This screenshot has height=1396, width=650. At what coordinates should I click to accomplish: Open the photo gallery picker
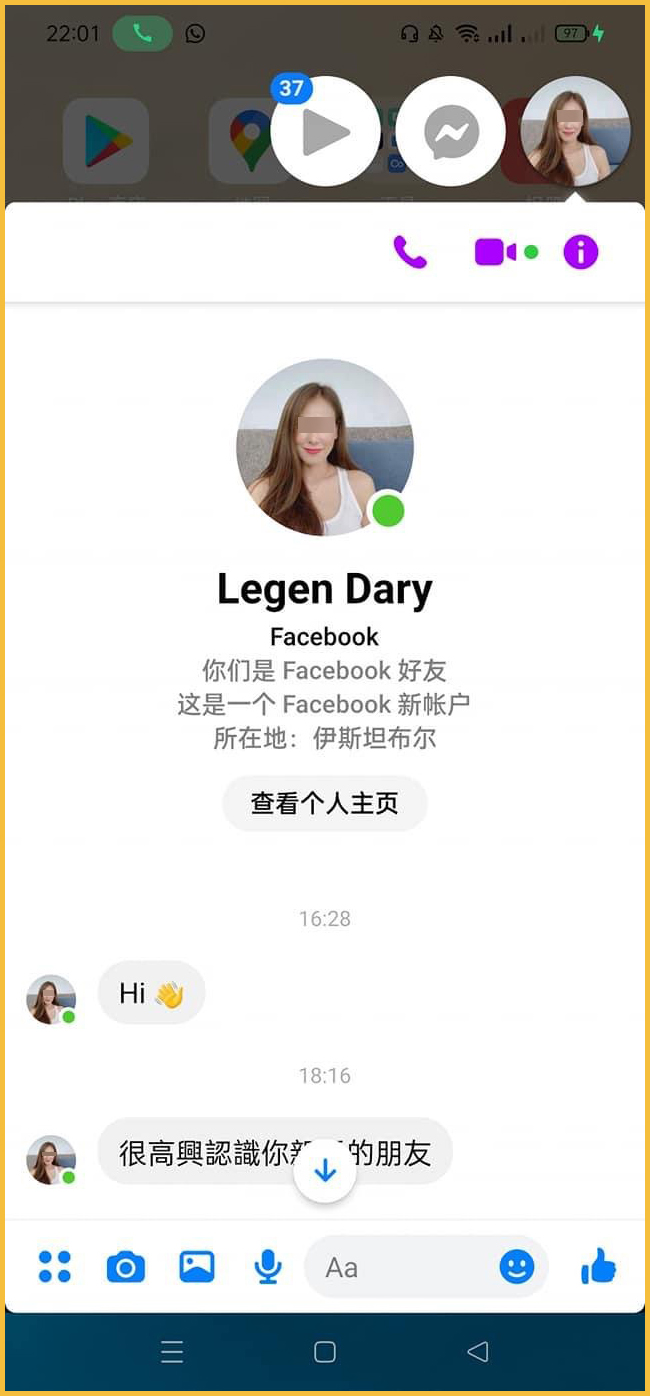click(197, 1267)
